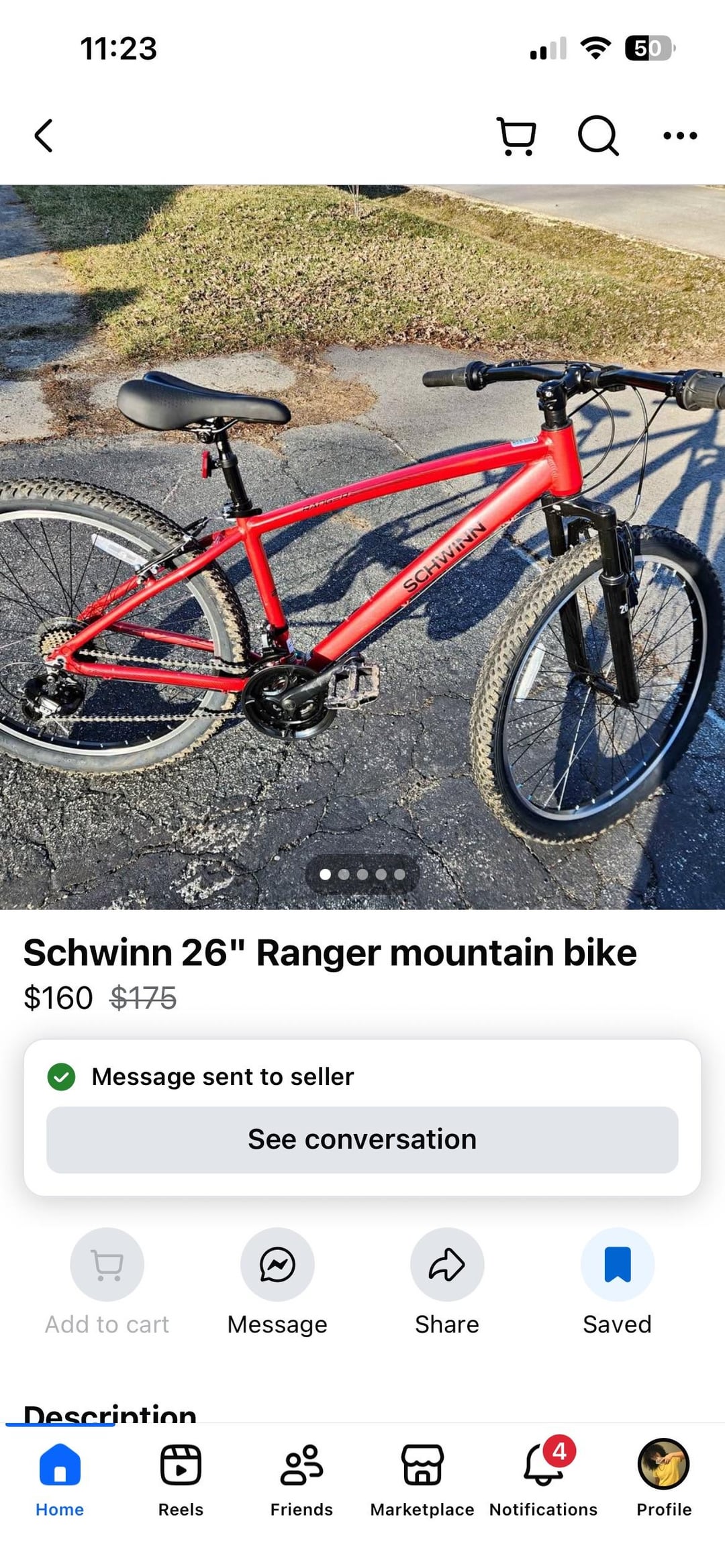Open the three-dot overflow menu
Screen dimensions: 725x1568
679,136
